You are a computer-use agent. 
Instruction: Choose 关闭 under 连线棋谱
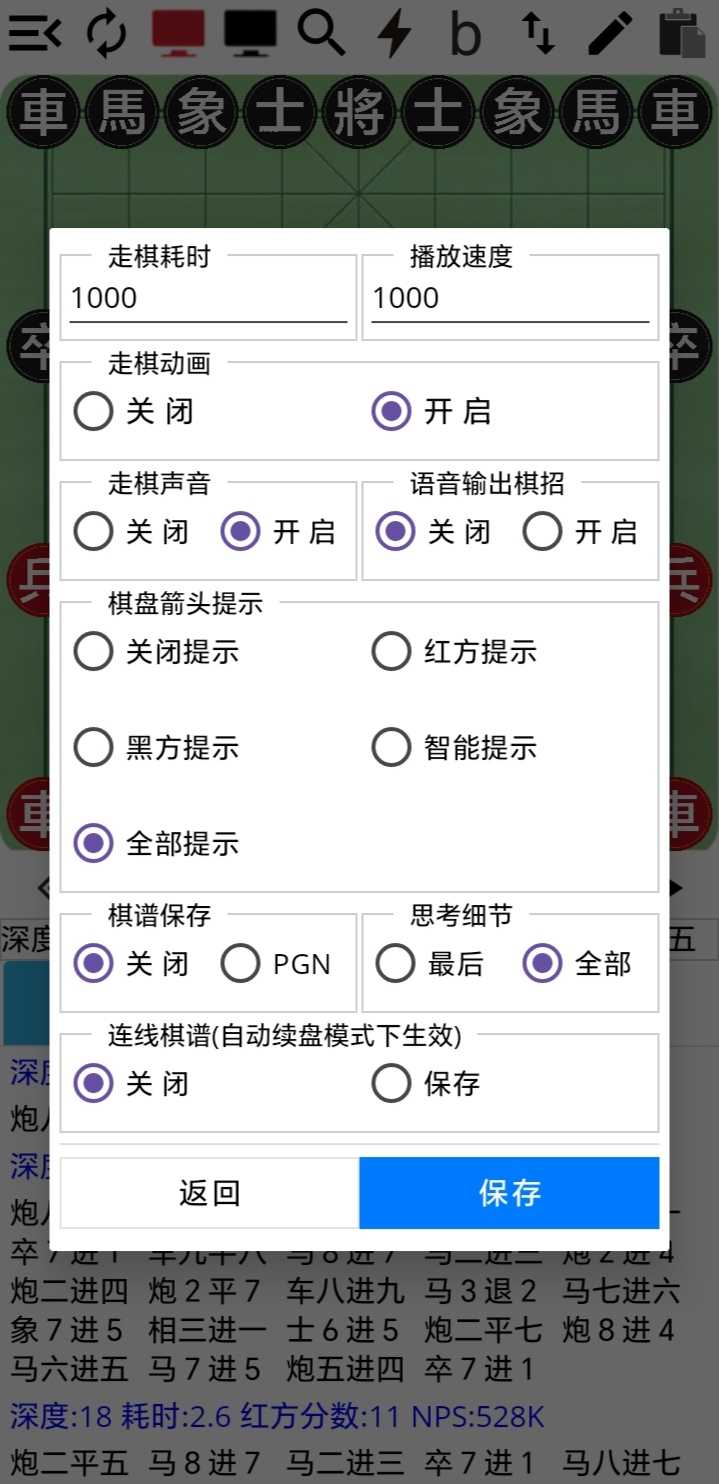(131, 1083)
